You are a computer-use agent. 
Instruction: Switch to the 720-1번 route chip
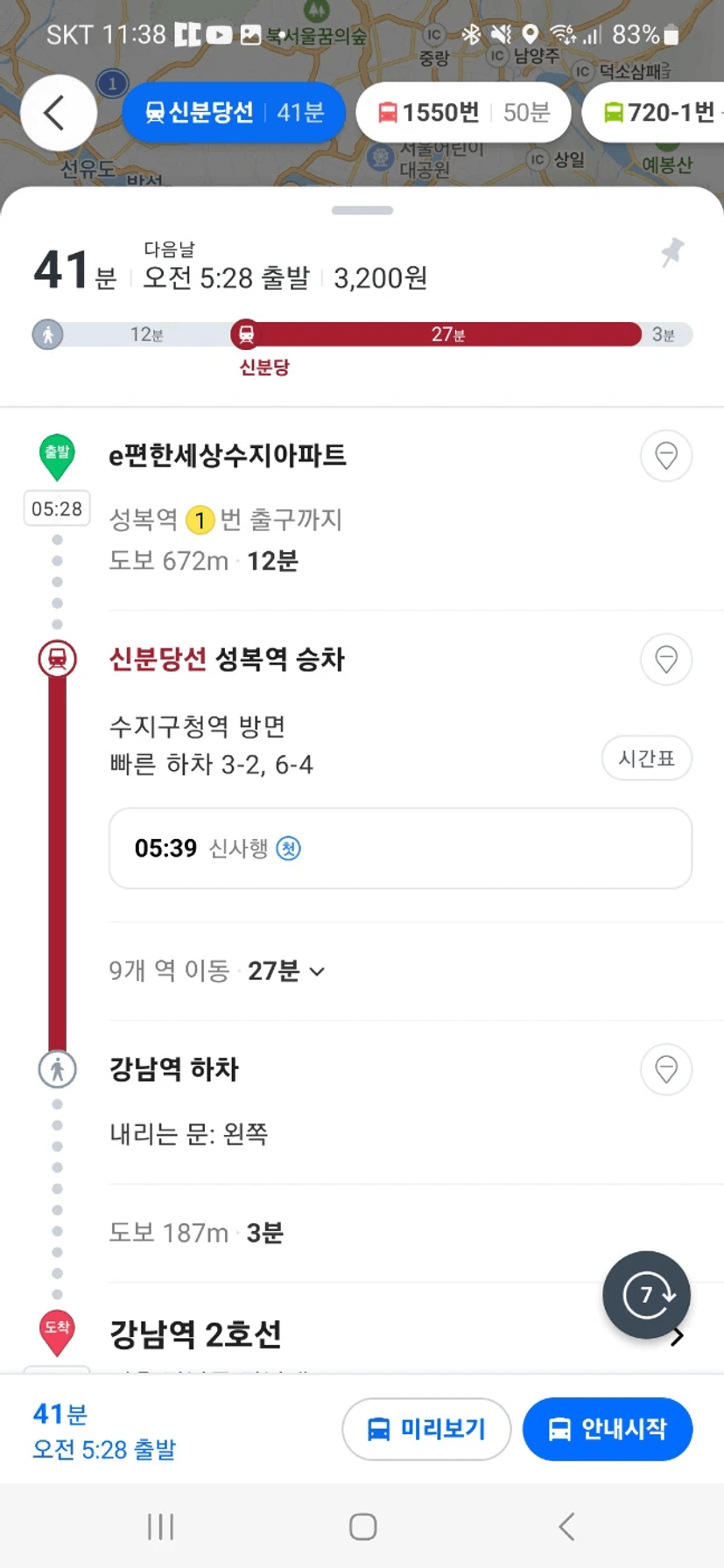click(655, 112)
